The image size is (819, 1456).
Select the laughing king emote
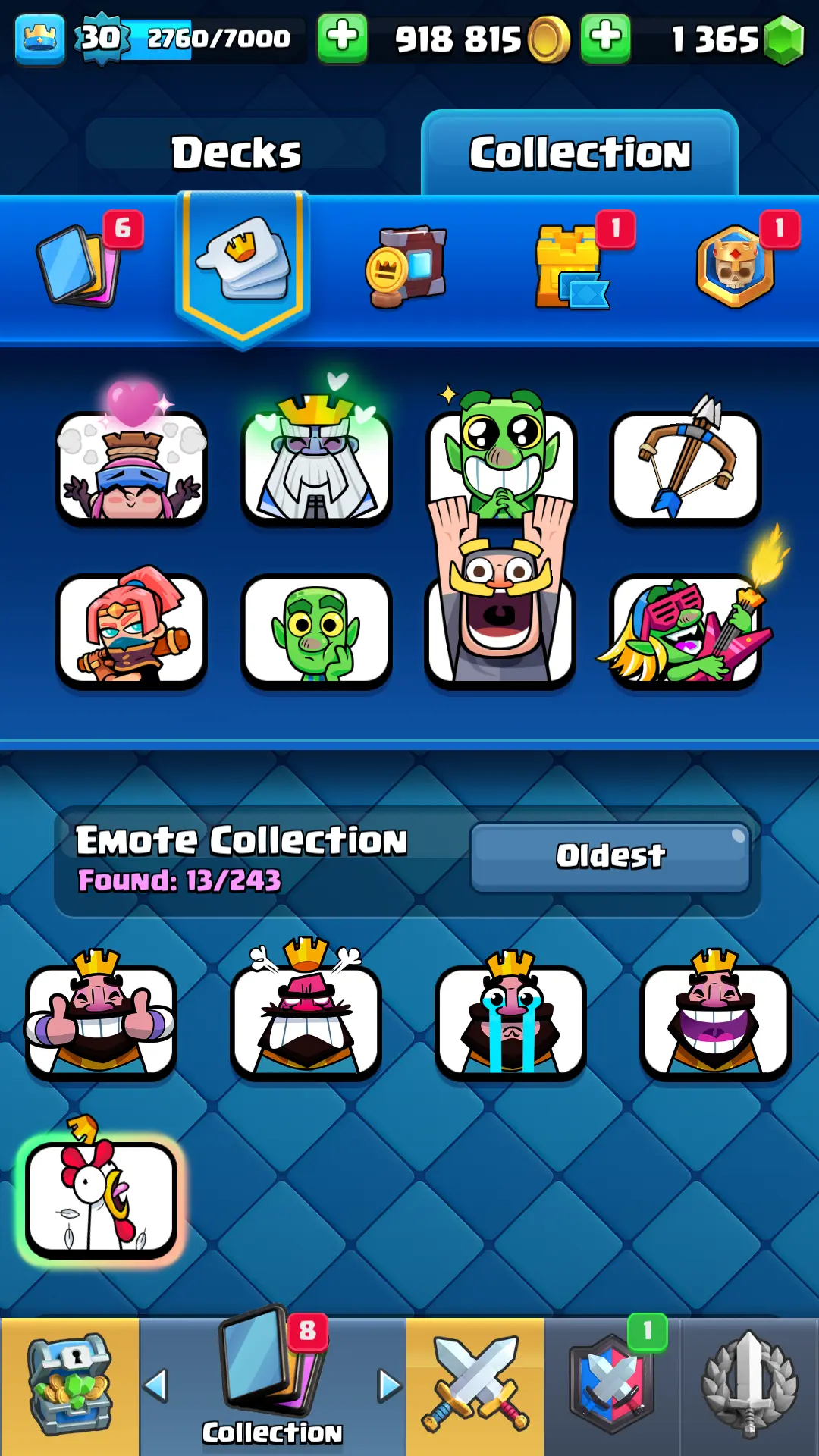(x=715, y=1021)
